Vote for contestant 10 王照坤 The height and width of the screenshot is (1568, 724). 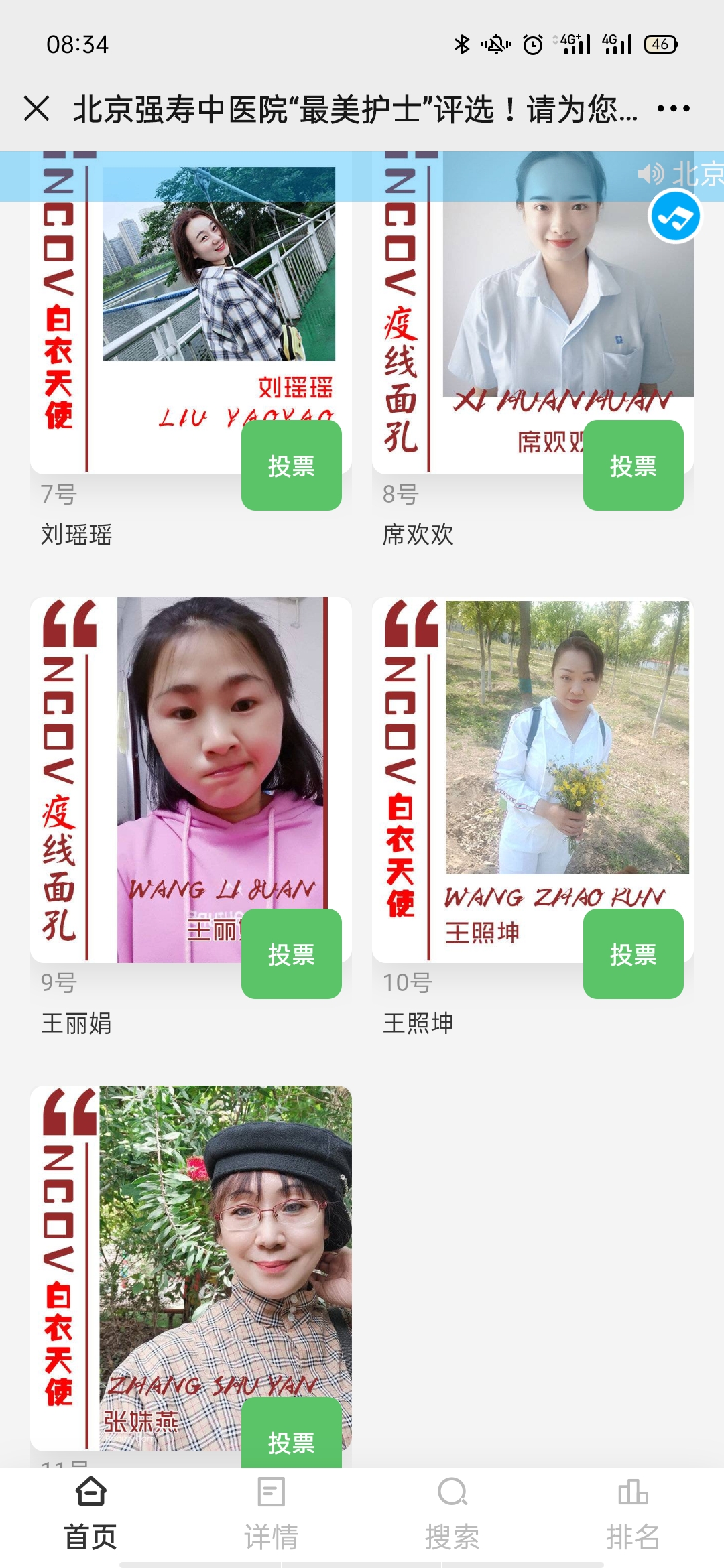coord(633,954)
